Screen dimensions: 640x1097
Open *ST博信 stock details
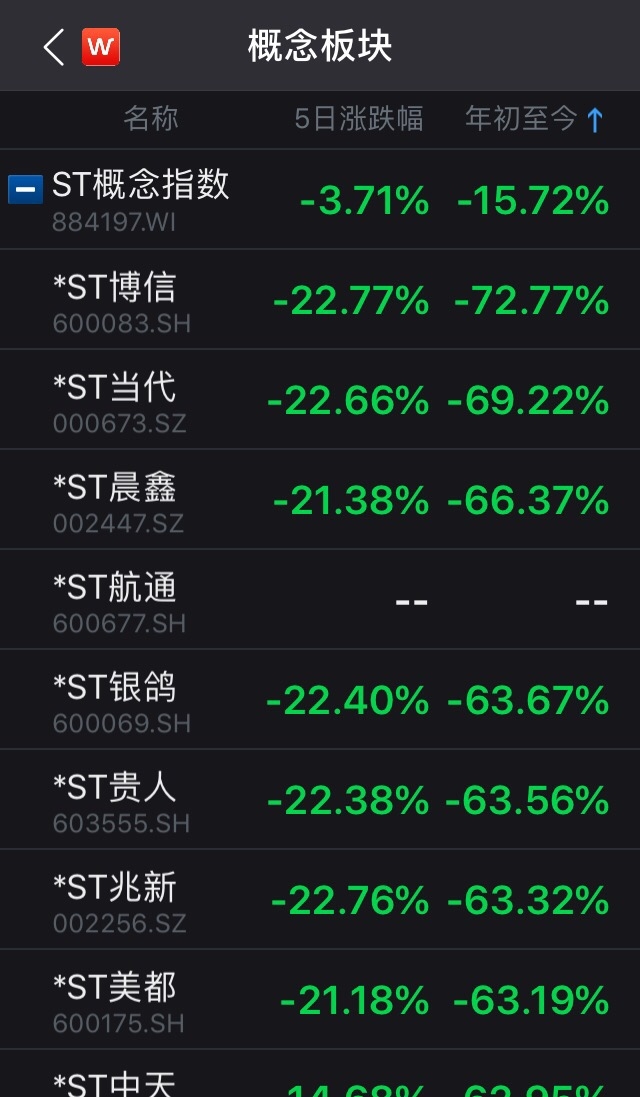pos(320,299)
